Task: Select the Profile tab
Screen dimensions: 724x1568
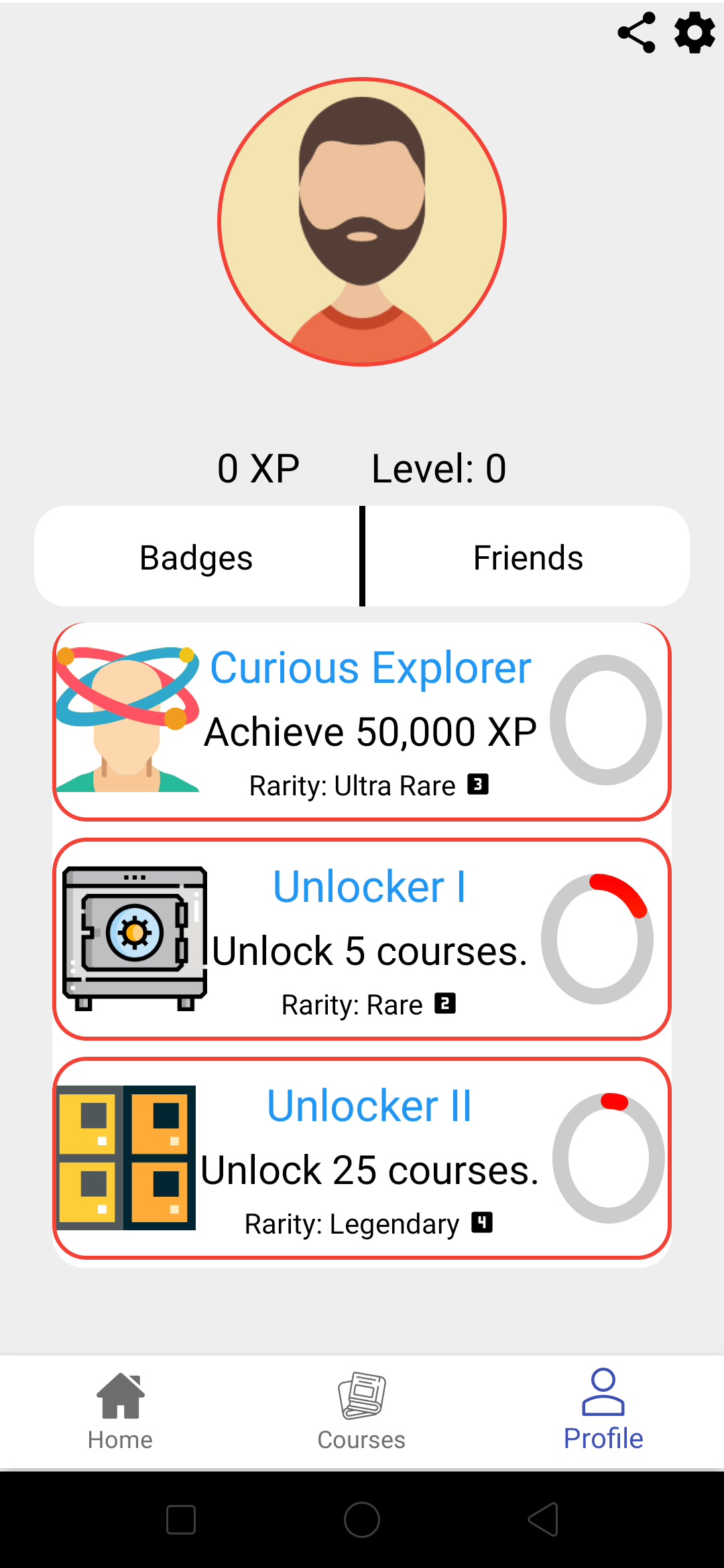Action: pos(603,1411)
